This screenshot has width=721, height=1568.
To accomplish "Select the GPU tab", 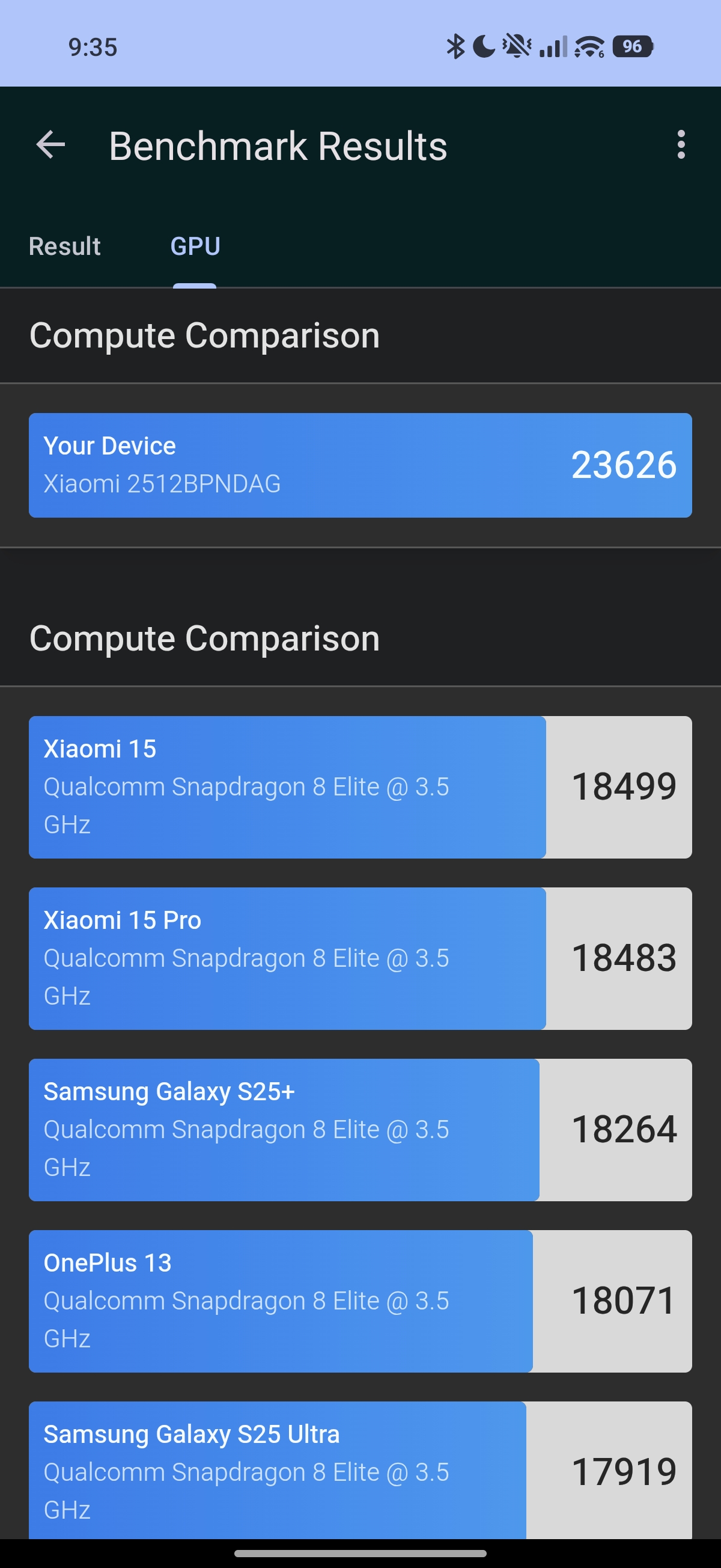I will 195,247.
